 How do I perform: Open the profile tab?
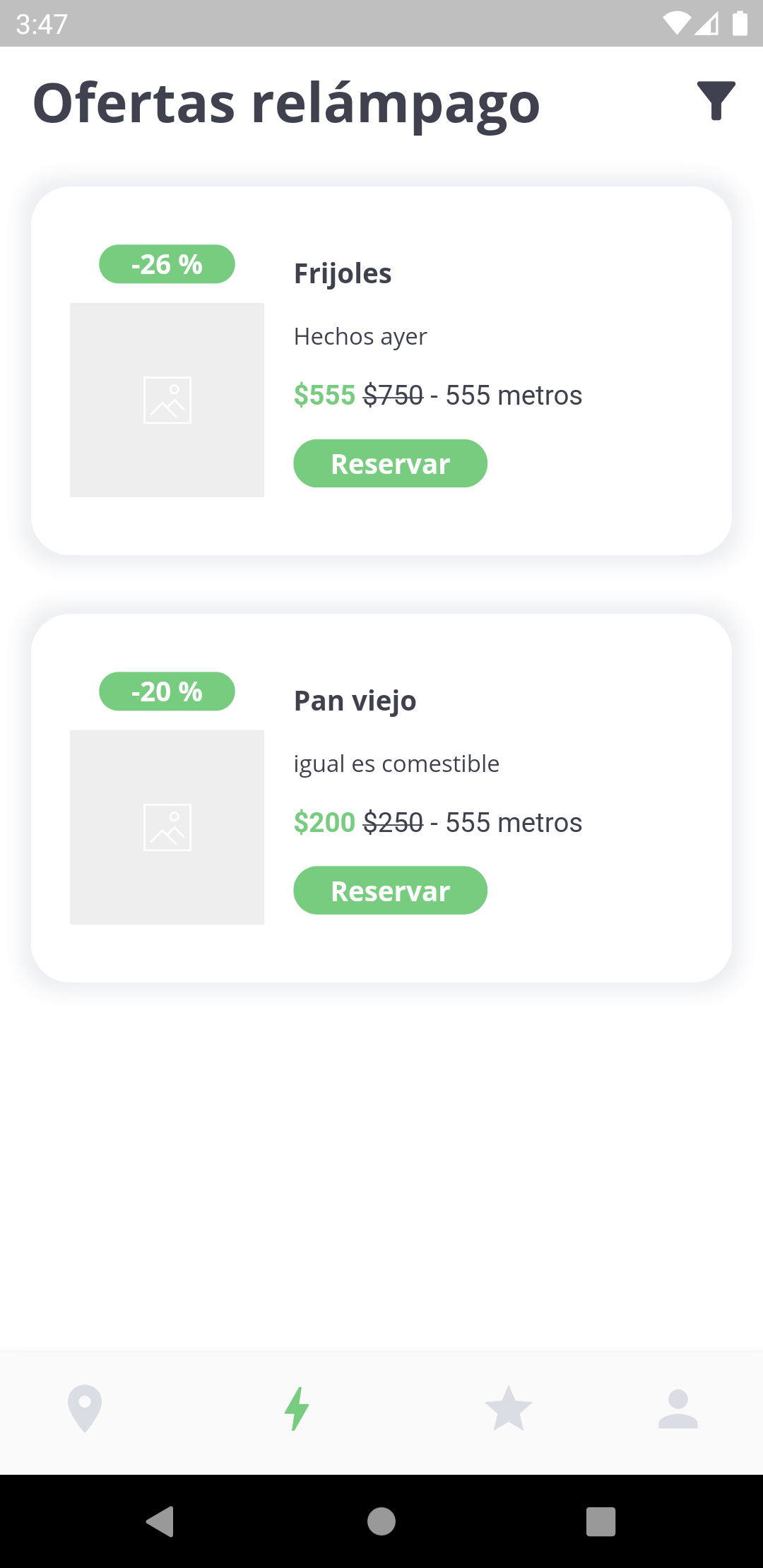tap(678, 1408)
